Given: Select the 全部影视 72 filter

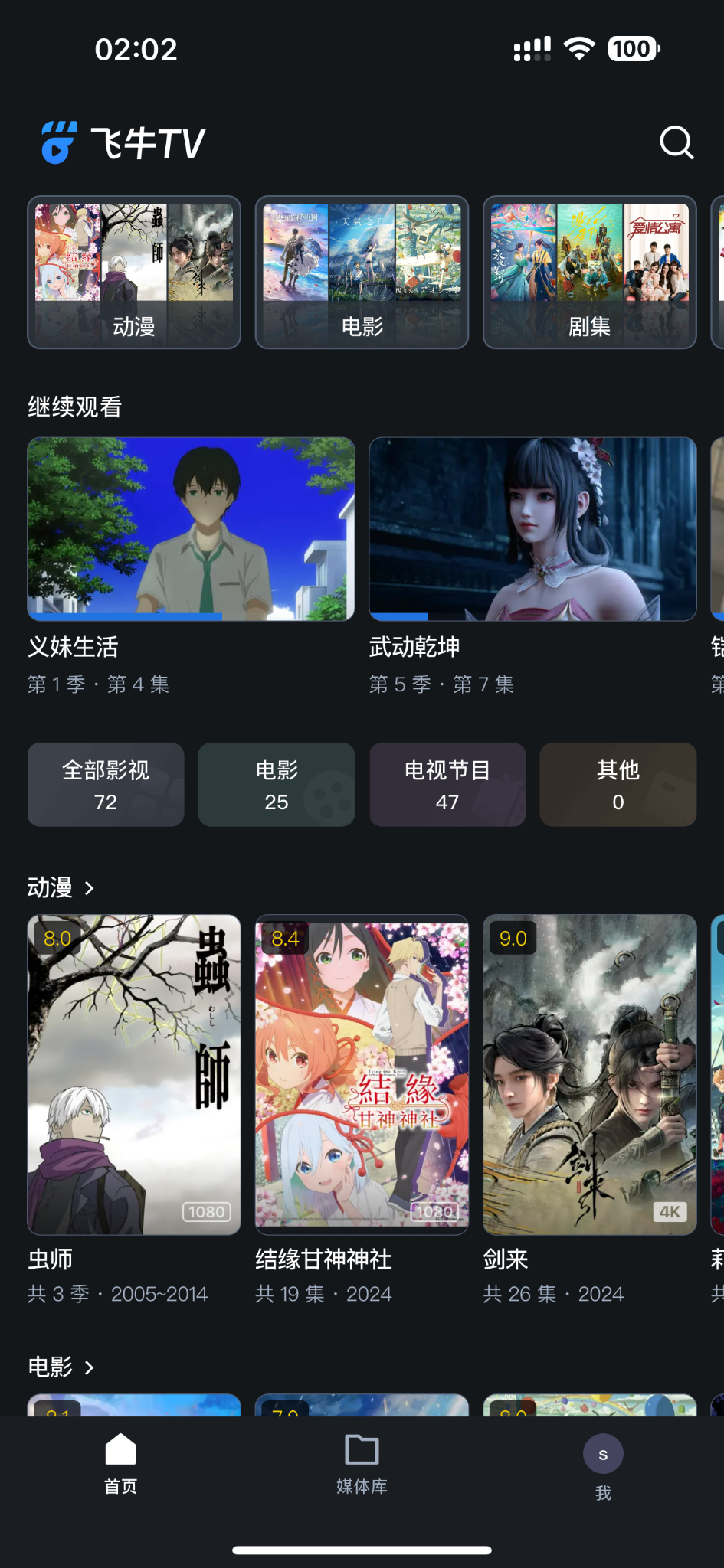Looking at the screenshot, I should pyautogui.click(x=106, y=785).
